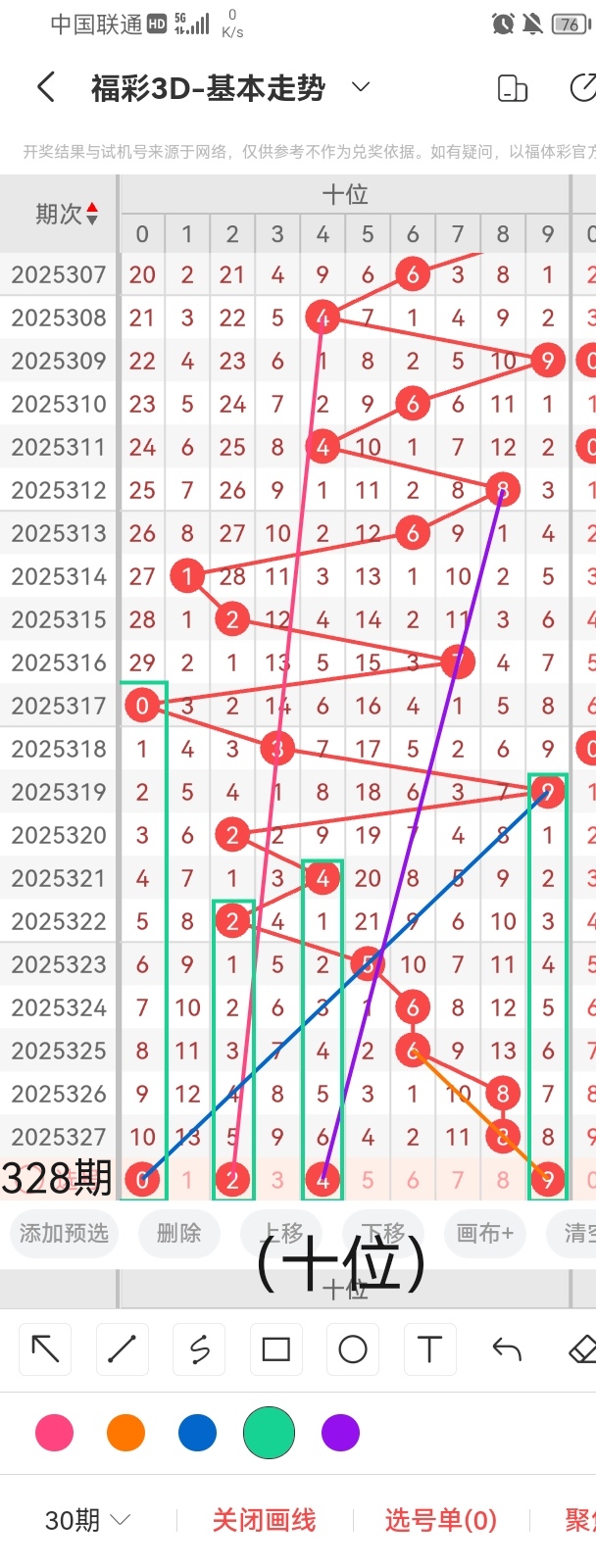Pick the orange color swatch
This screenshot has width=596, height=1568.
125,1433
